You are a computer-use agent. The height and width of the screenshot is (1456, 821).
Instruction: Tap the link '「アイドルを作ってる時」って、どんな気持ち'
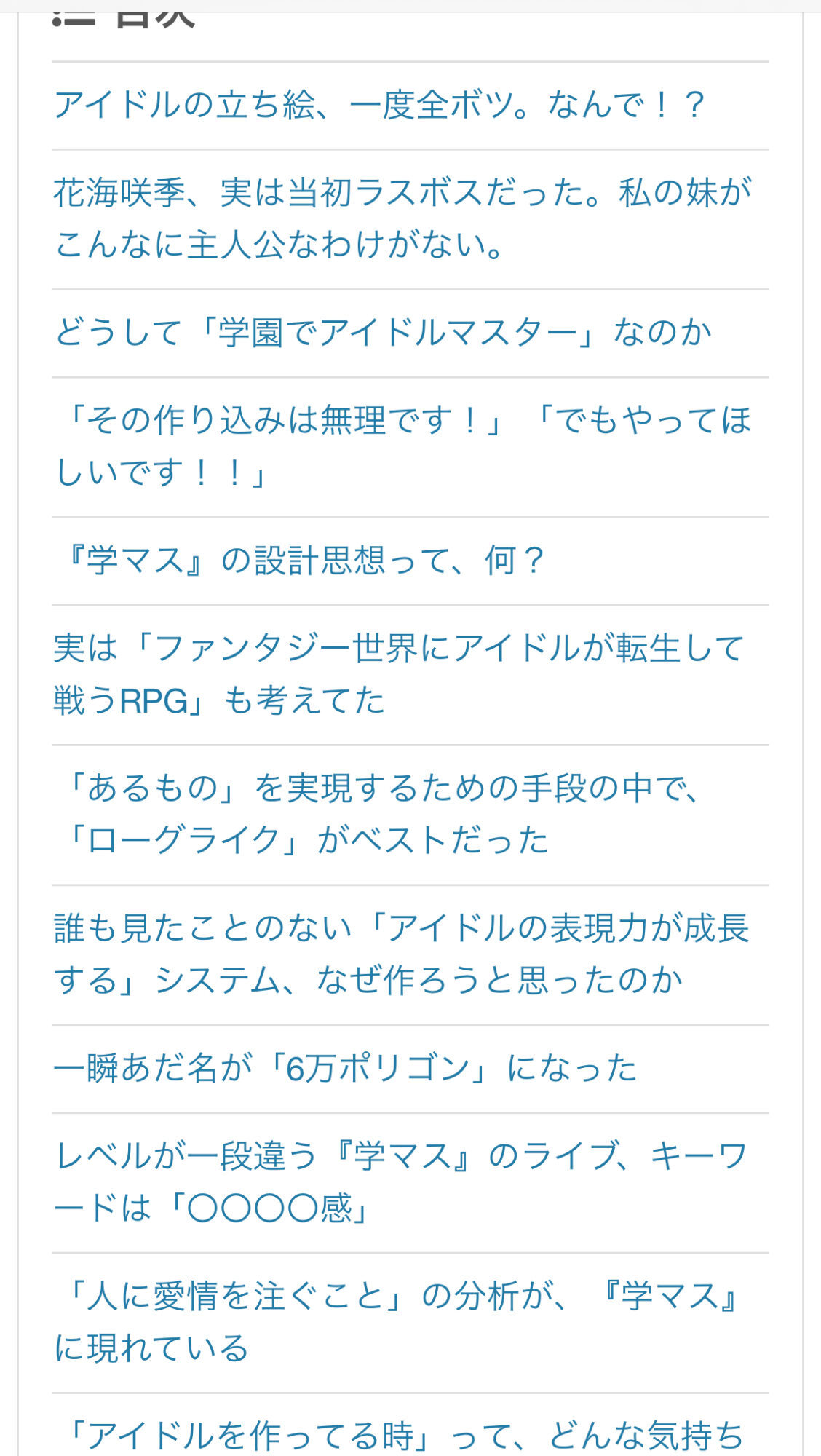402,1436
